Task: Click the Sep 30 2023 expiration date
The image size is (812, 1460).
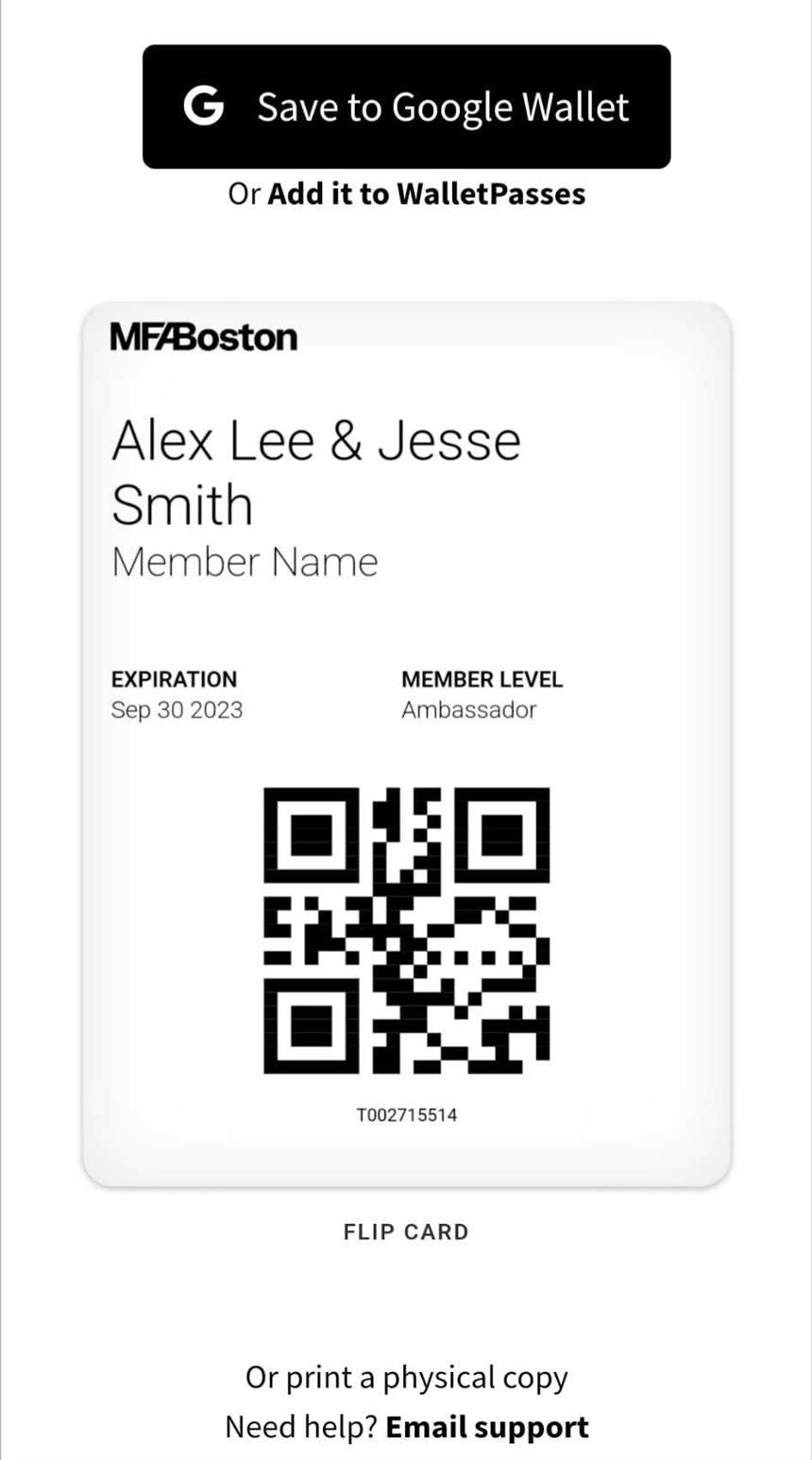Action: [178, 709]
